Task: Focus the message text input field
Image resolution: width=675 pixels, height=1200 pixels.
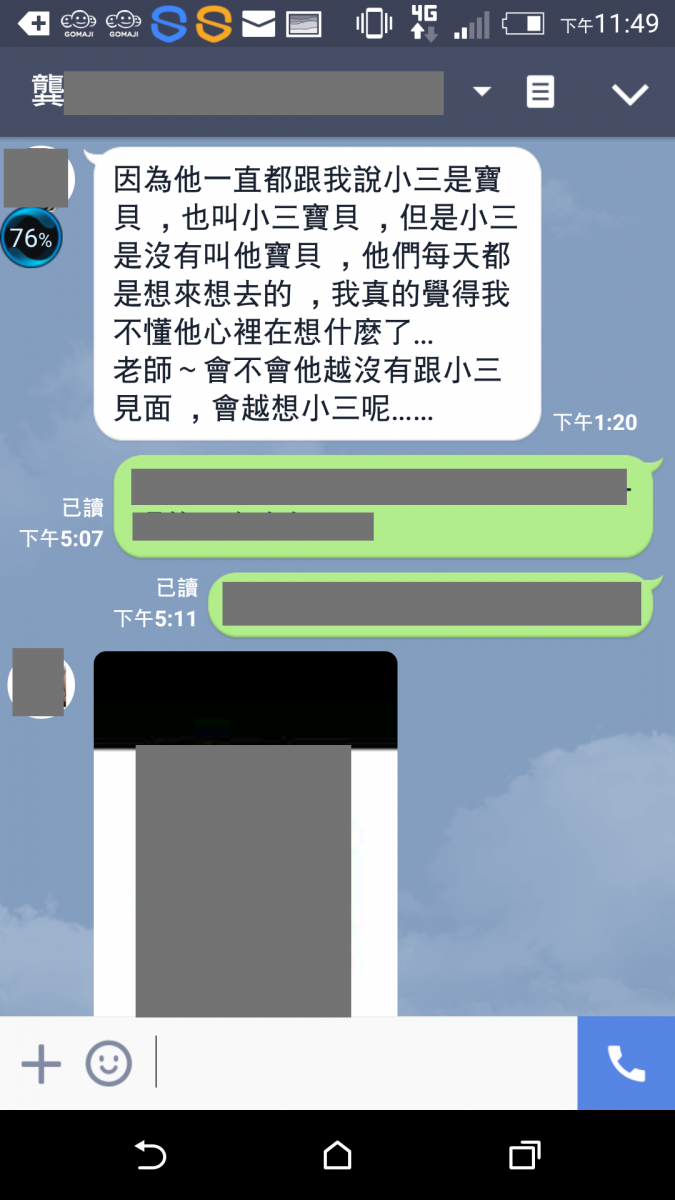Action: pyautogui.click(x=360, y=1064)
